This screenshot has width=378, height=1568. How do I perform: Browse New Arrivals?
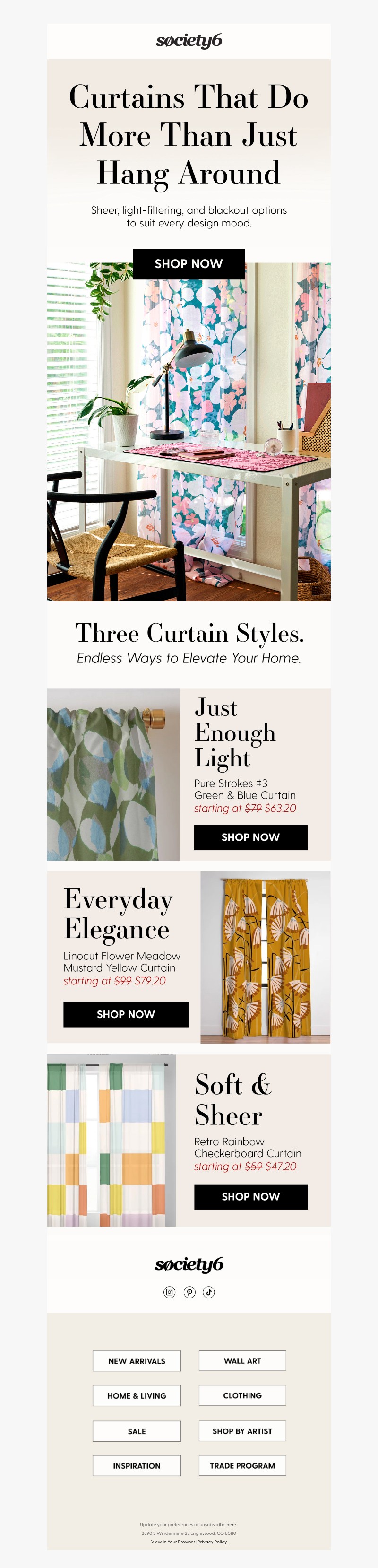[137, 1360]
